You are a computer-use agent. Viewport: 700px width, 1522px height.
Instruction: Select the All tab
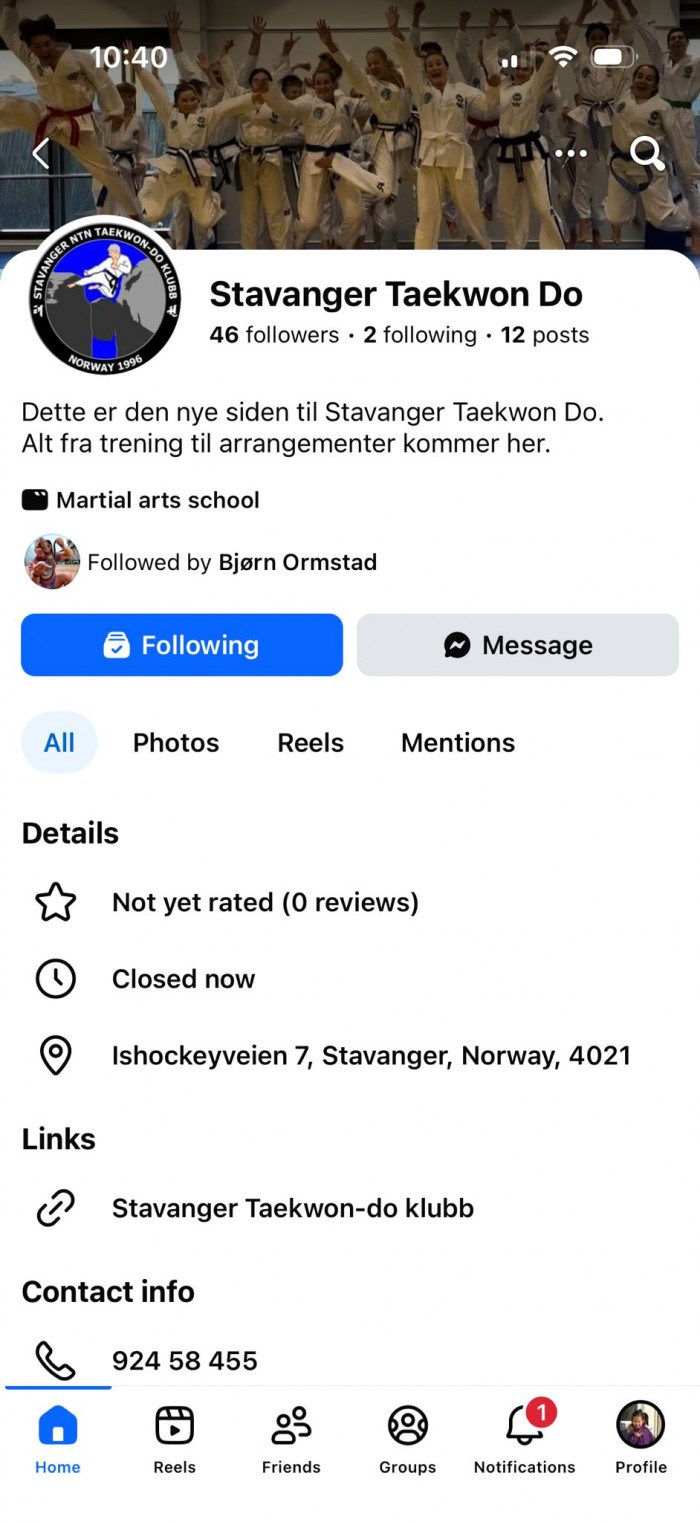point(59,743)
